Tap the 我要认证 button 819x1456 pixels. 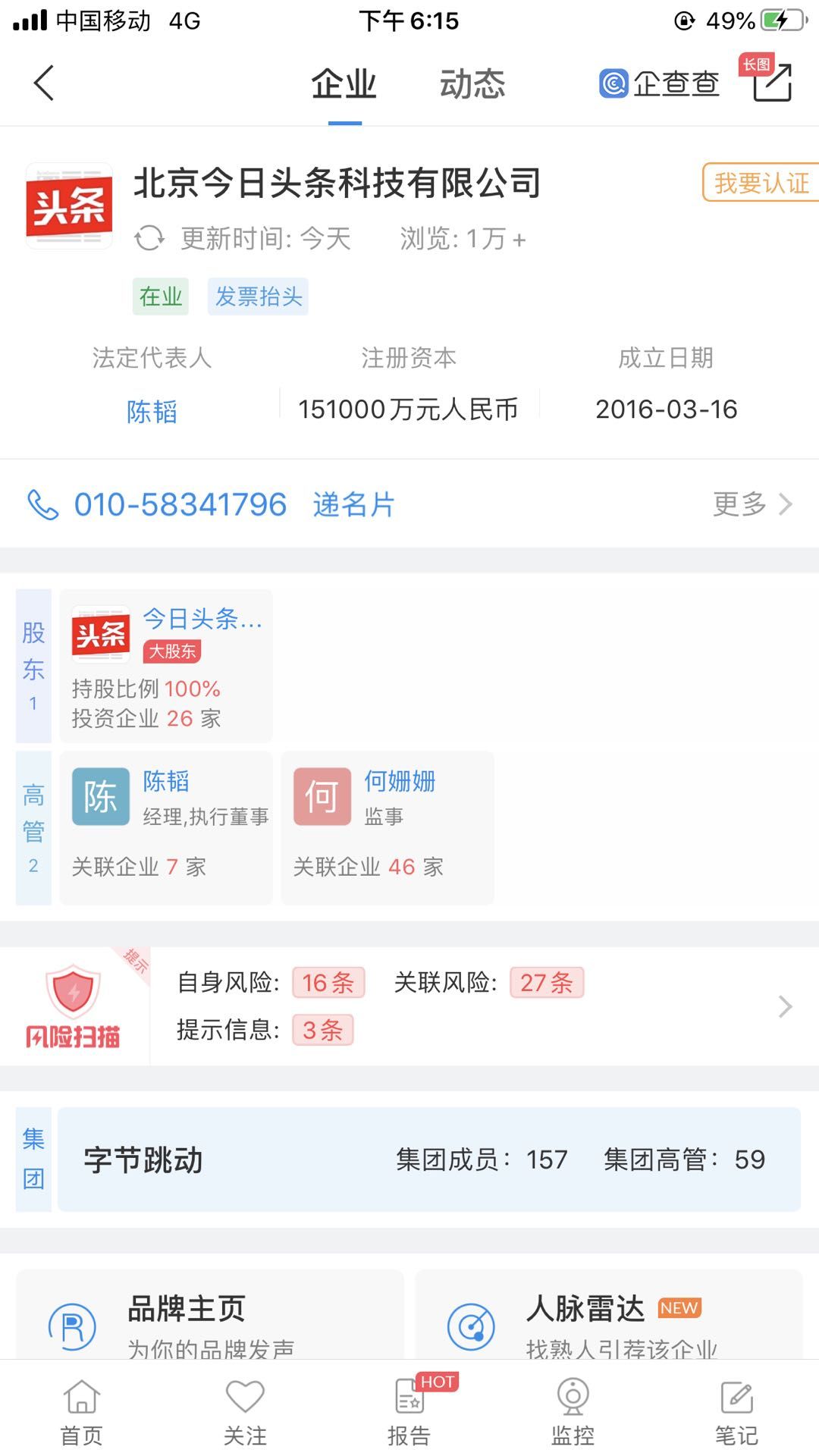761,183
